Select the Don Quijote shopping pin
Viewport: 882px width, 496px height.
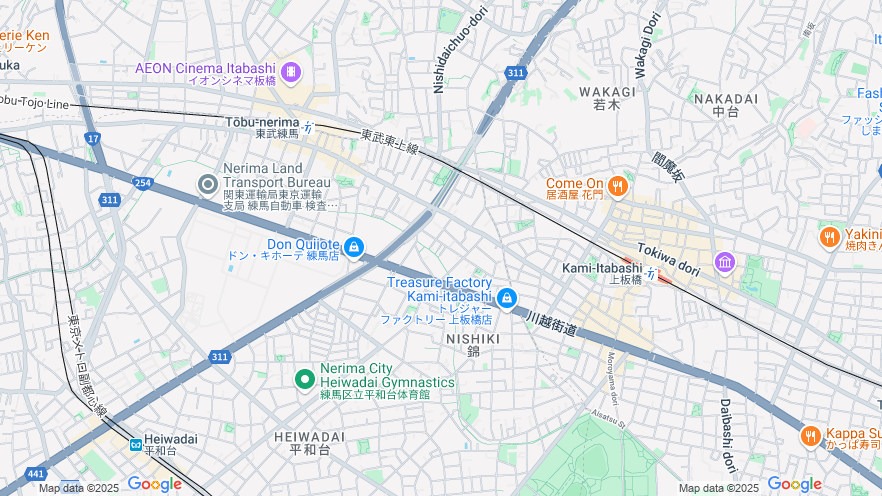[353, 247]
